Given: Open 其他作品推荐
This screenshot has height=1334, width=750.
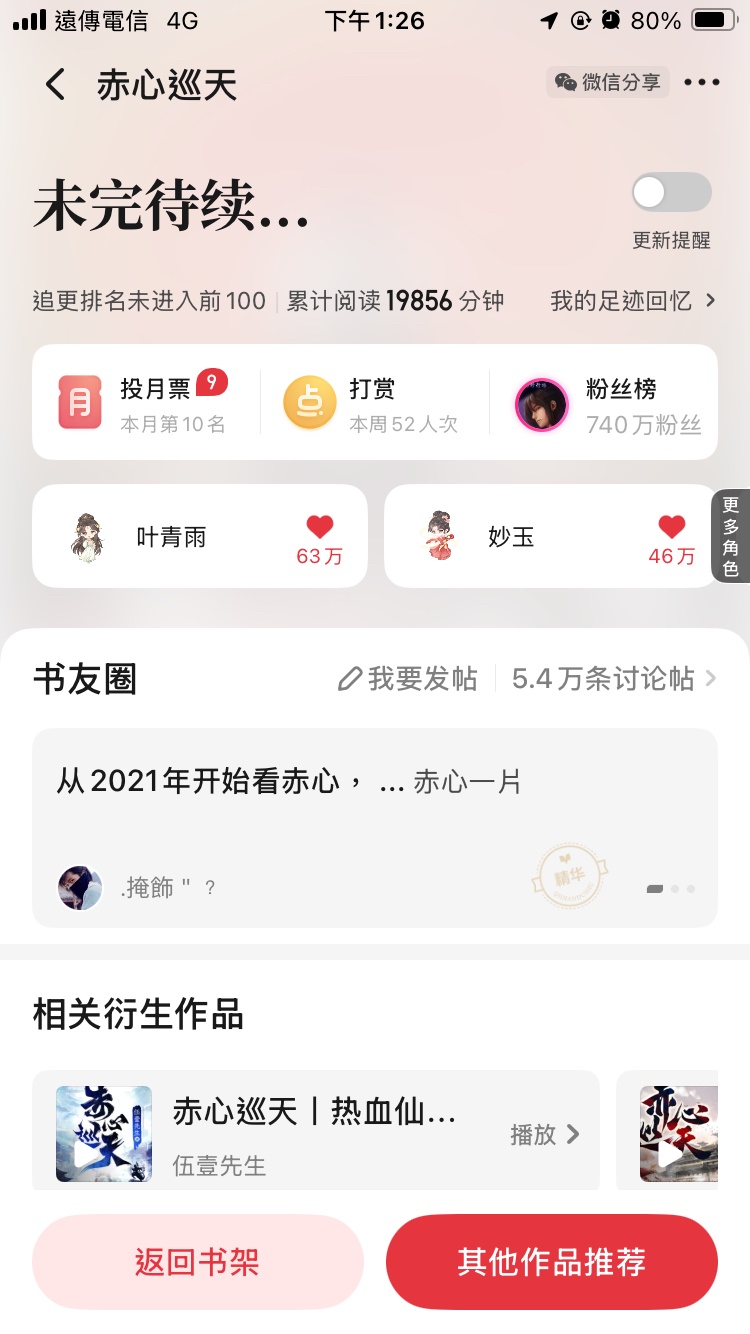Looking at the screenshot, I should [552, 1262].
